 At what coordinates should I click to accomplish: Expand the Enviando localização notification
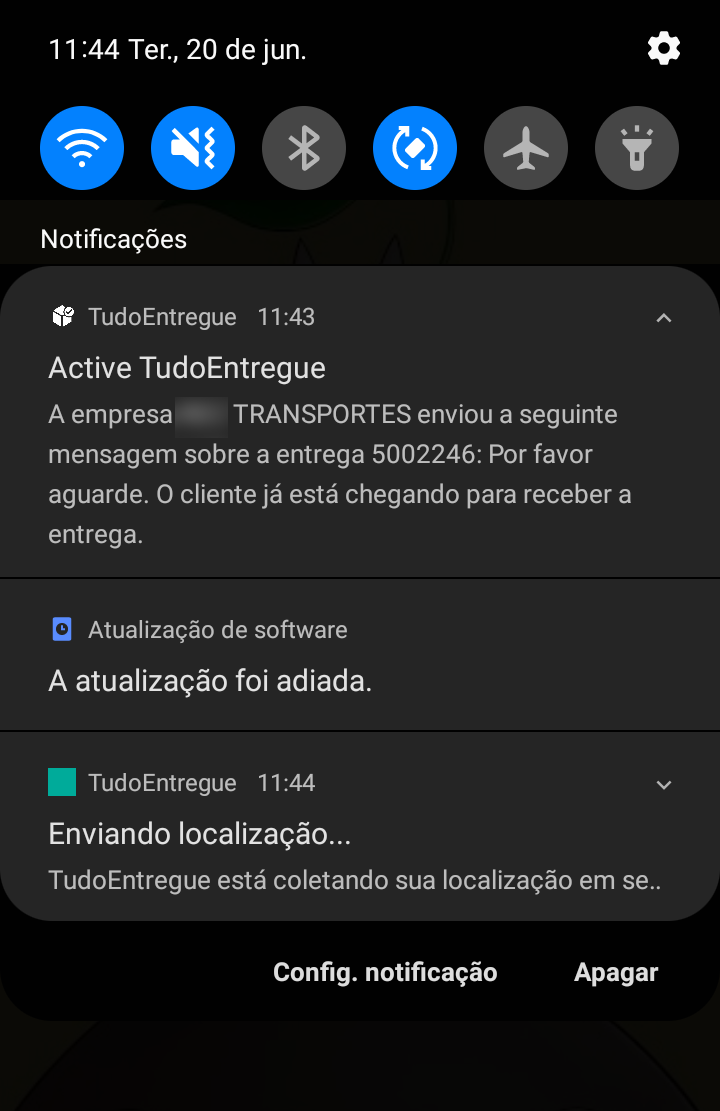point(664,784)
